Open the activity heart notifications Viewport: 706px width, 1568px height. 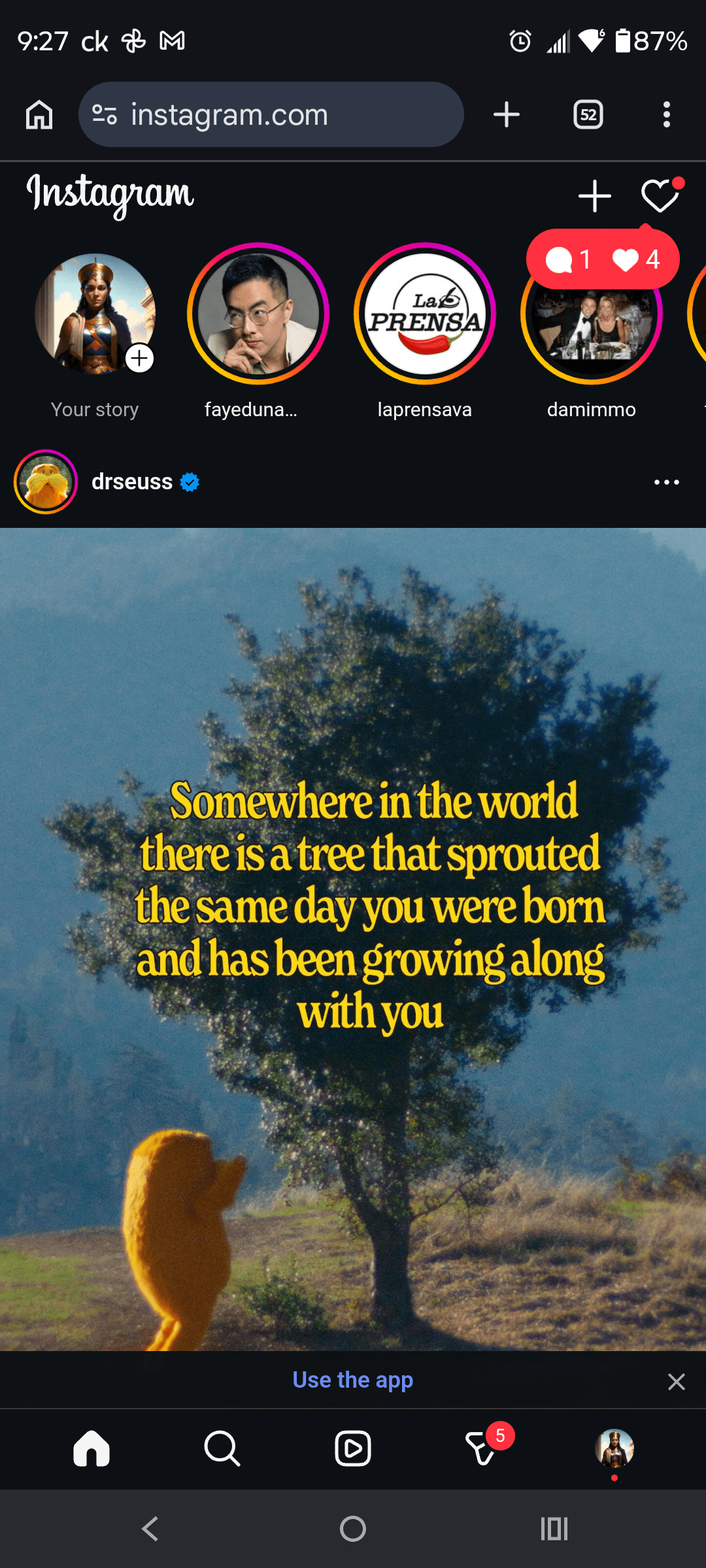[659, 196]
